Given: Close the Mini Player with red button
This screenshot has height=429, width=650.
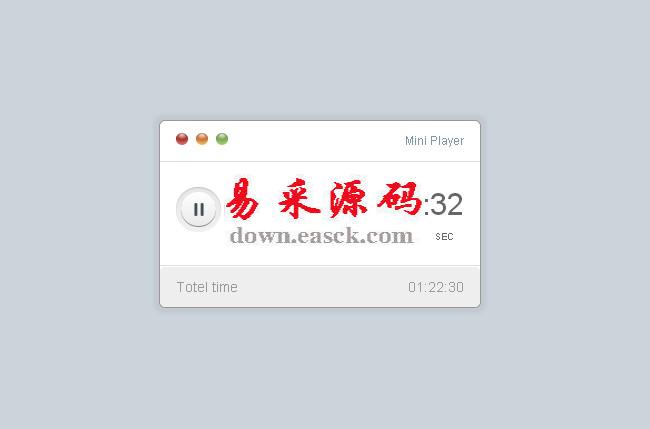Looking at the screenshot, I should 182,139.
